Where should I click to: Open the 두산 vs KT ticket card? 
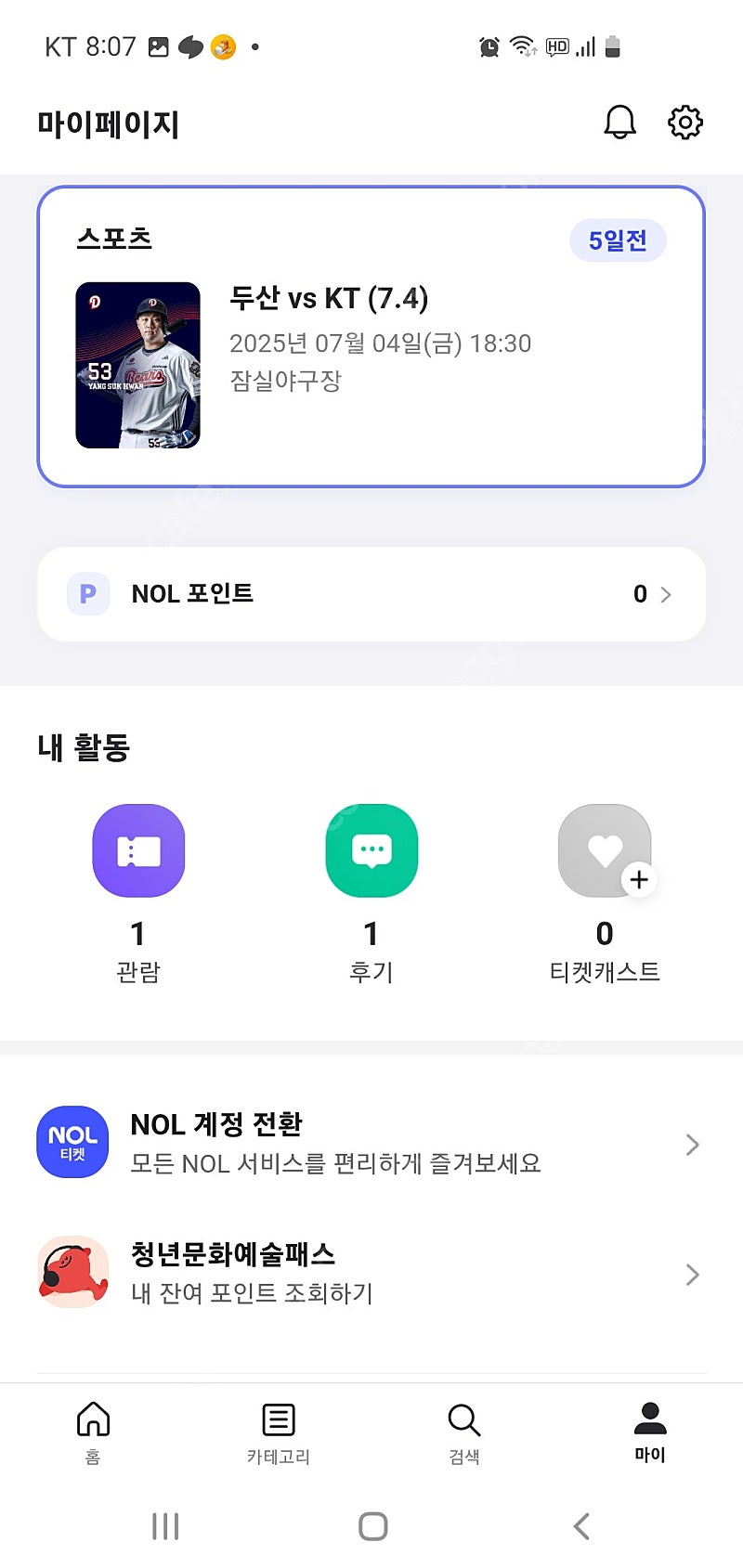tap(371, 336)
